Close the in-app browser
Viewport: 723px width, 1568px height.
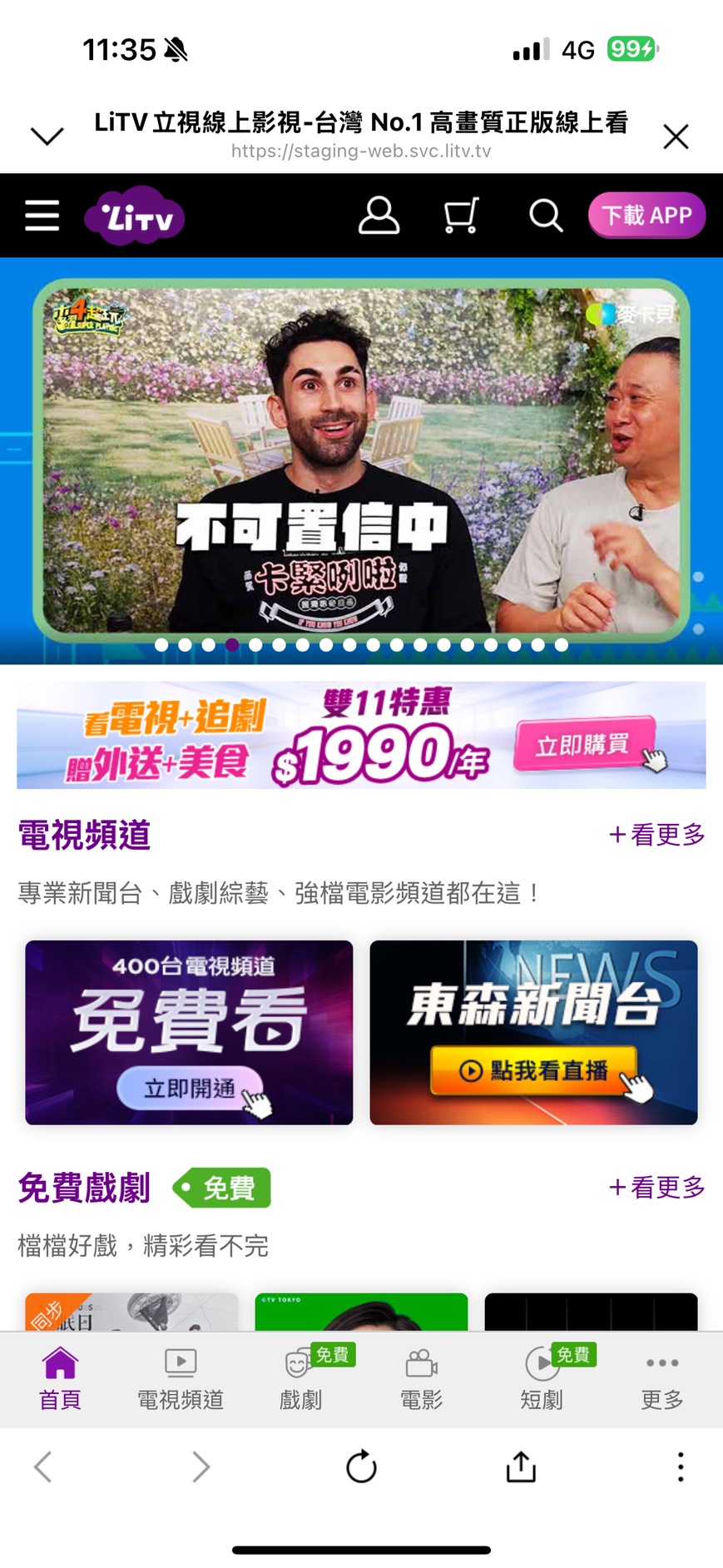point(676,136)
